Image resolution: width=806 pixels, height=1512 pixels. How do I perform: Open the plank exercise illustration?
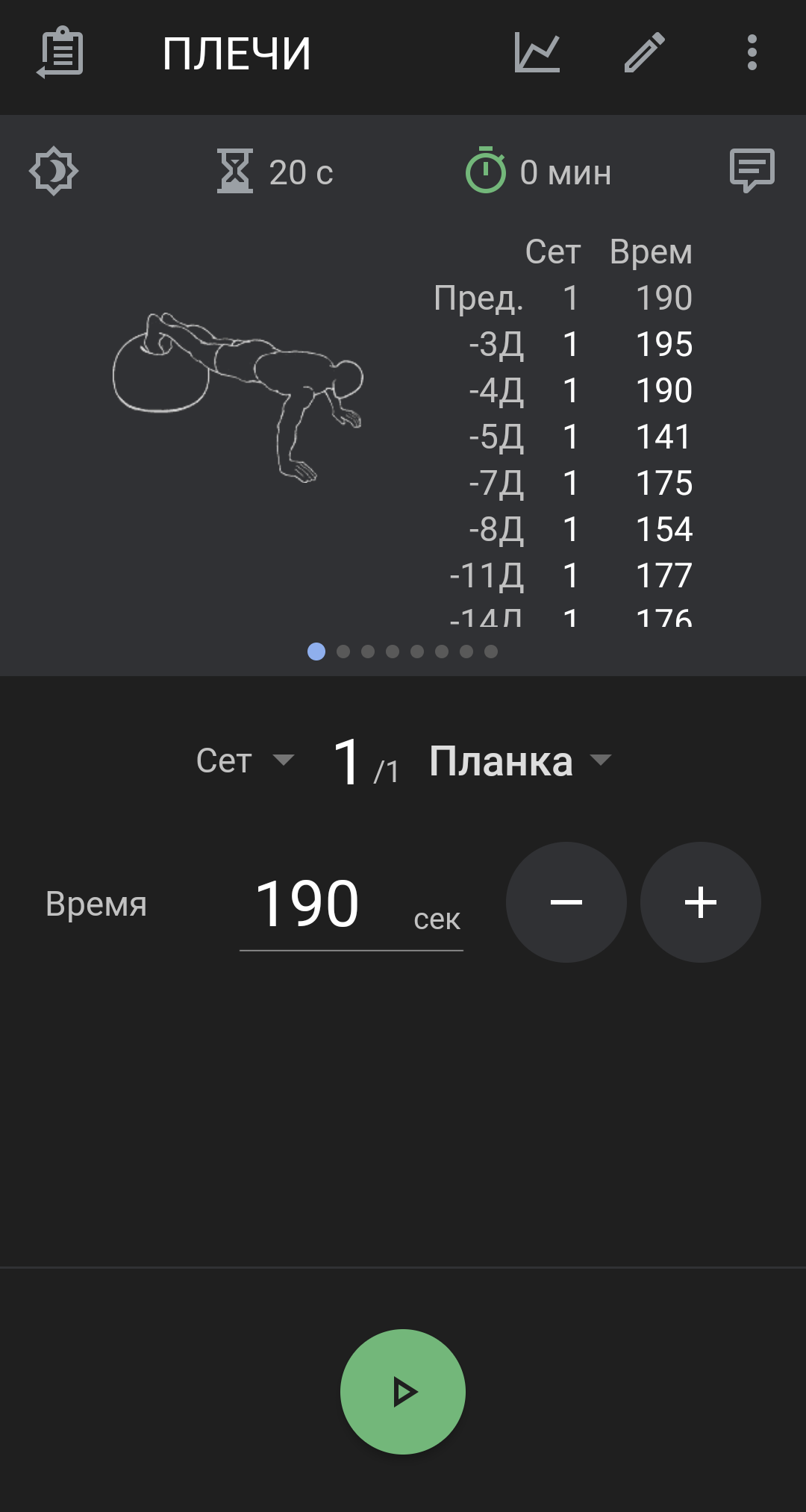pyautogui.click(x=237, y=397)
